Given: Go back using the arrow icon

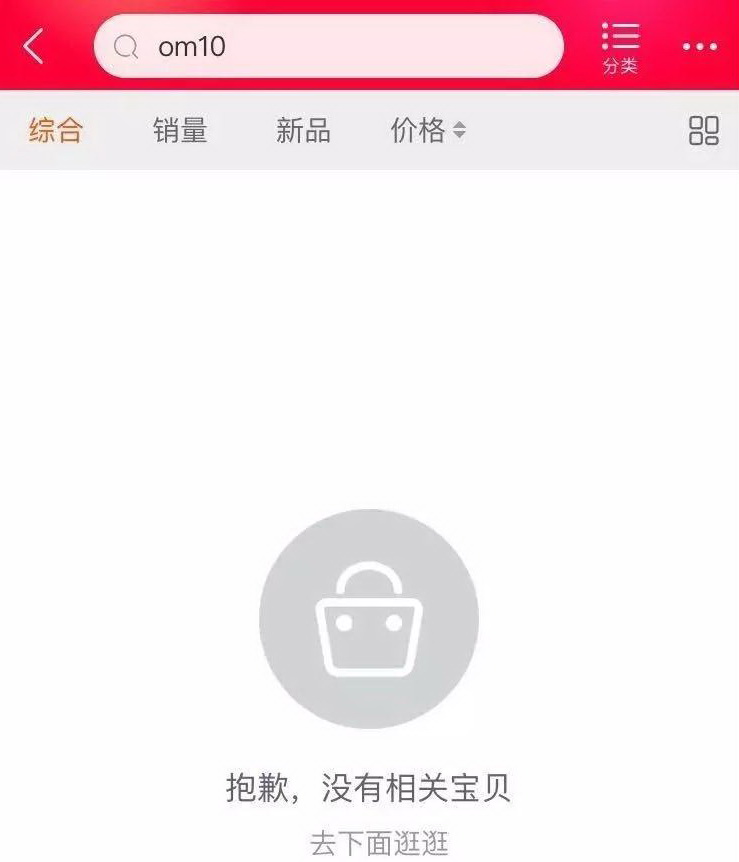Looking at the screenshot, I should pos(34,46).
